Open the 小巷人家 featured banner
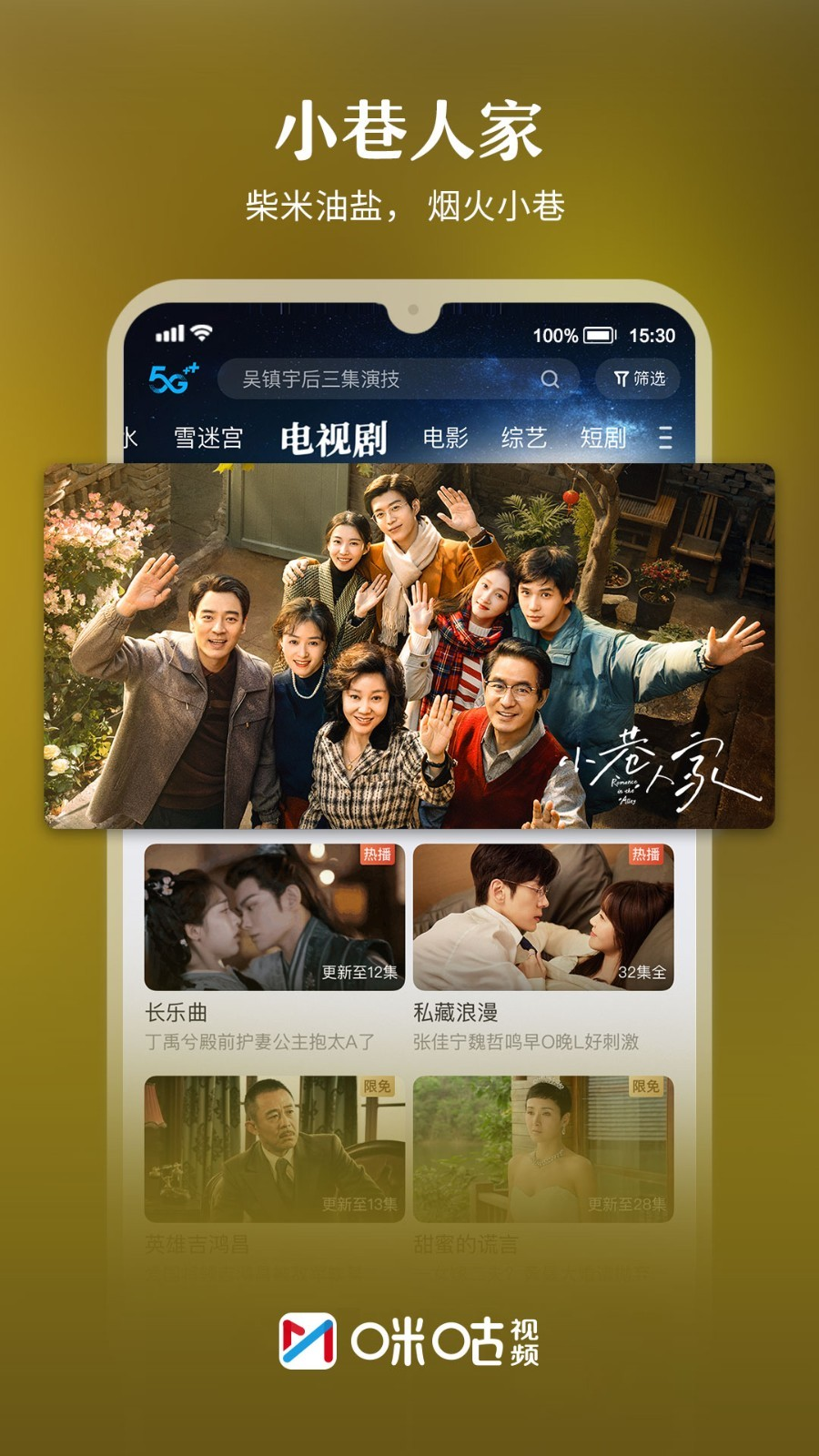 pyautogui.click(x=409, y=644)
